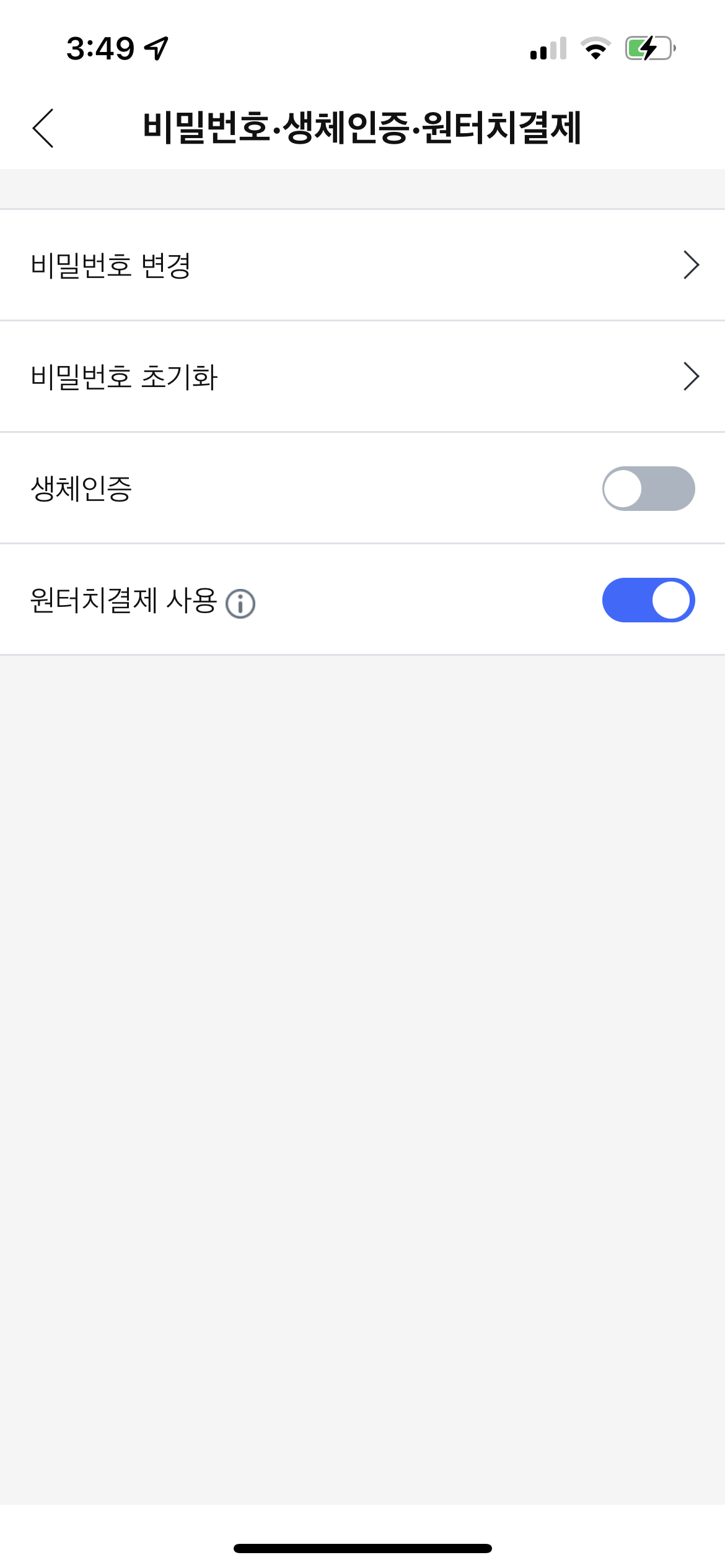Screen dimensions: 725x1568
Task: Turn on biometric authentication switch
Action: [648, 489]
